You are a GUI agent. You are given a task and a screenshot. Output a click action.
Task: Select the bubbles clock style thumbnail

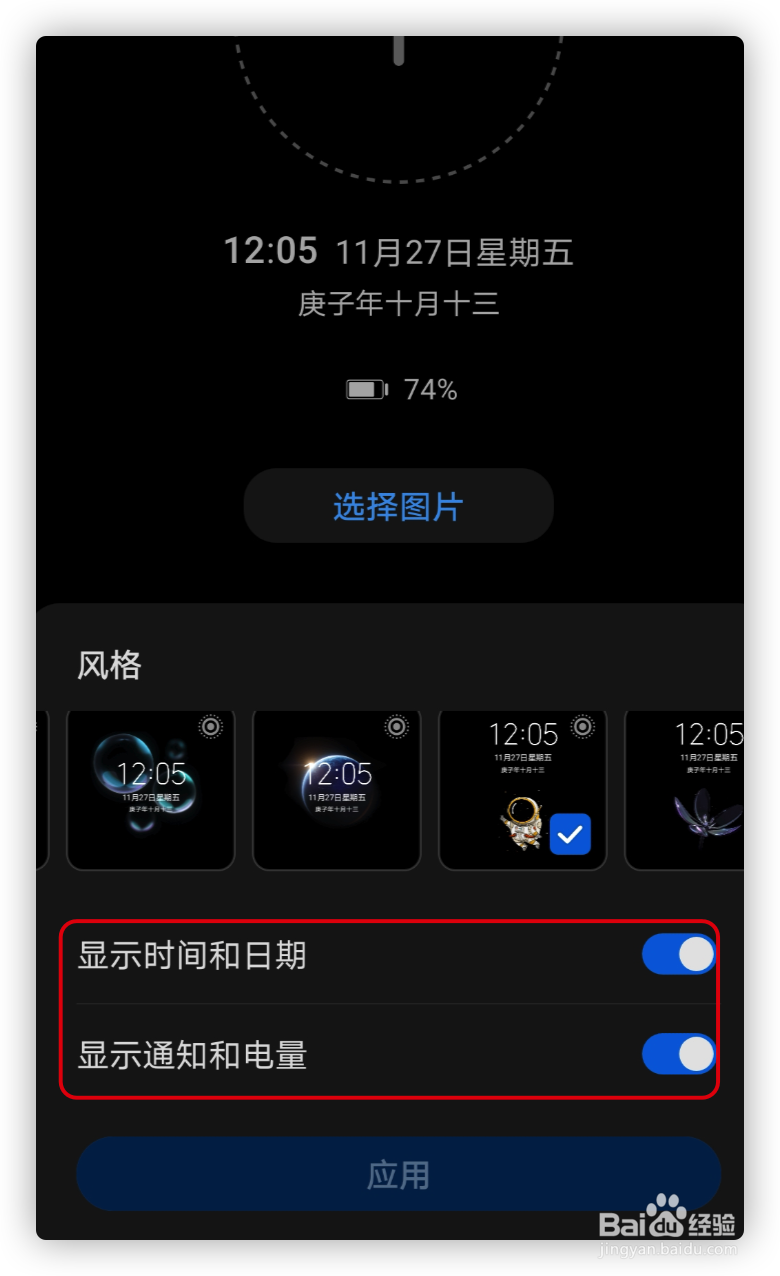(x=150, y=789)
